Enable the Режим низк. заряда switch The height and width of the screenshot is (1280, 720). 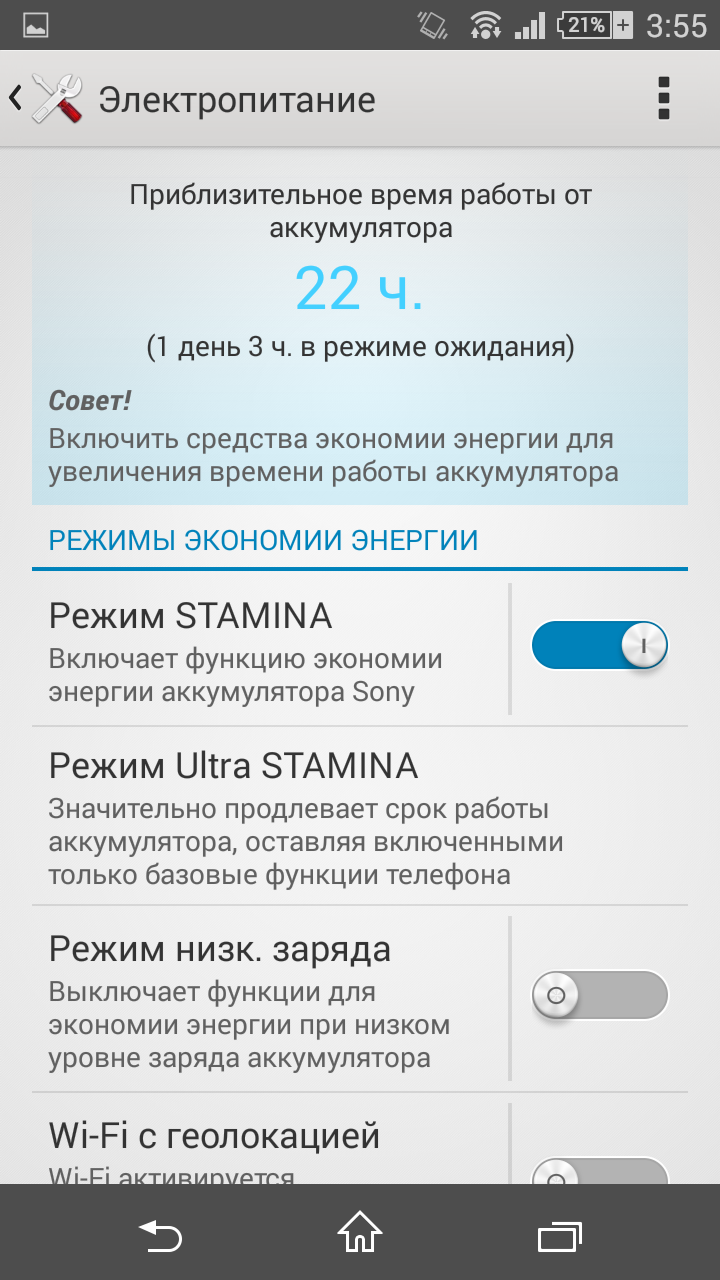point(599,996)
